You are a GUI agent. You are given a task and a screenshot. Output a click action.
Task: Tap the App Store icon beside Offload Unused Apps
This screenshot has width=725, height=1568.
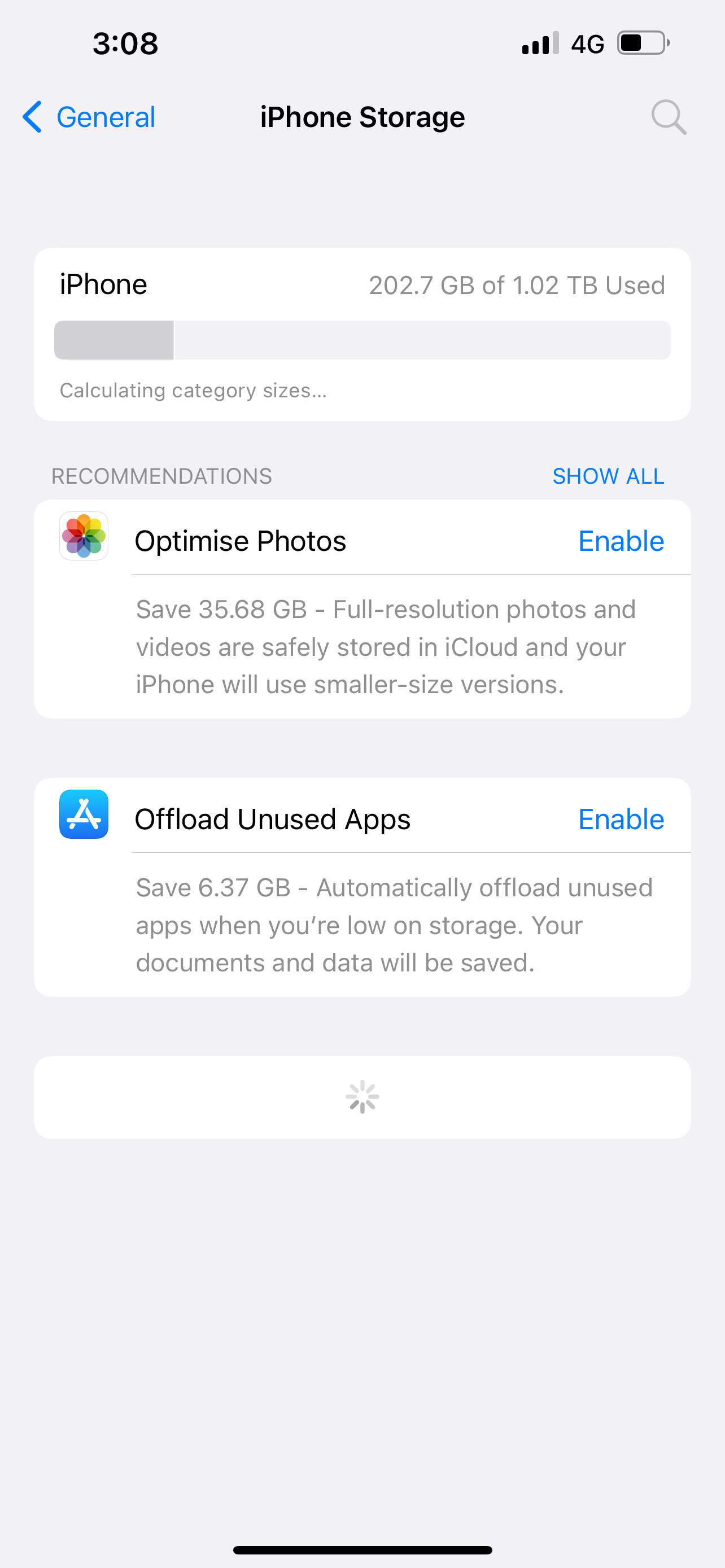[x=84, y=816]
